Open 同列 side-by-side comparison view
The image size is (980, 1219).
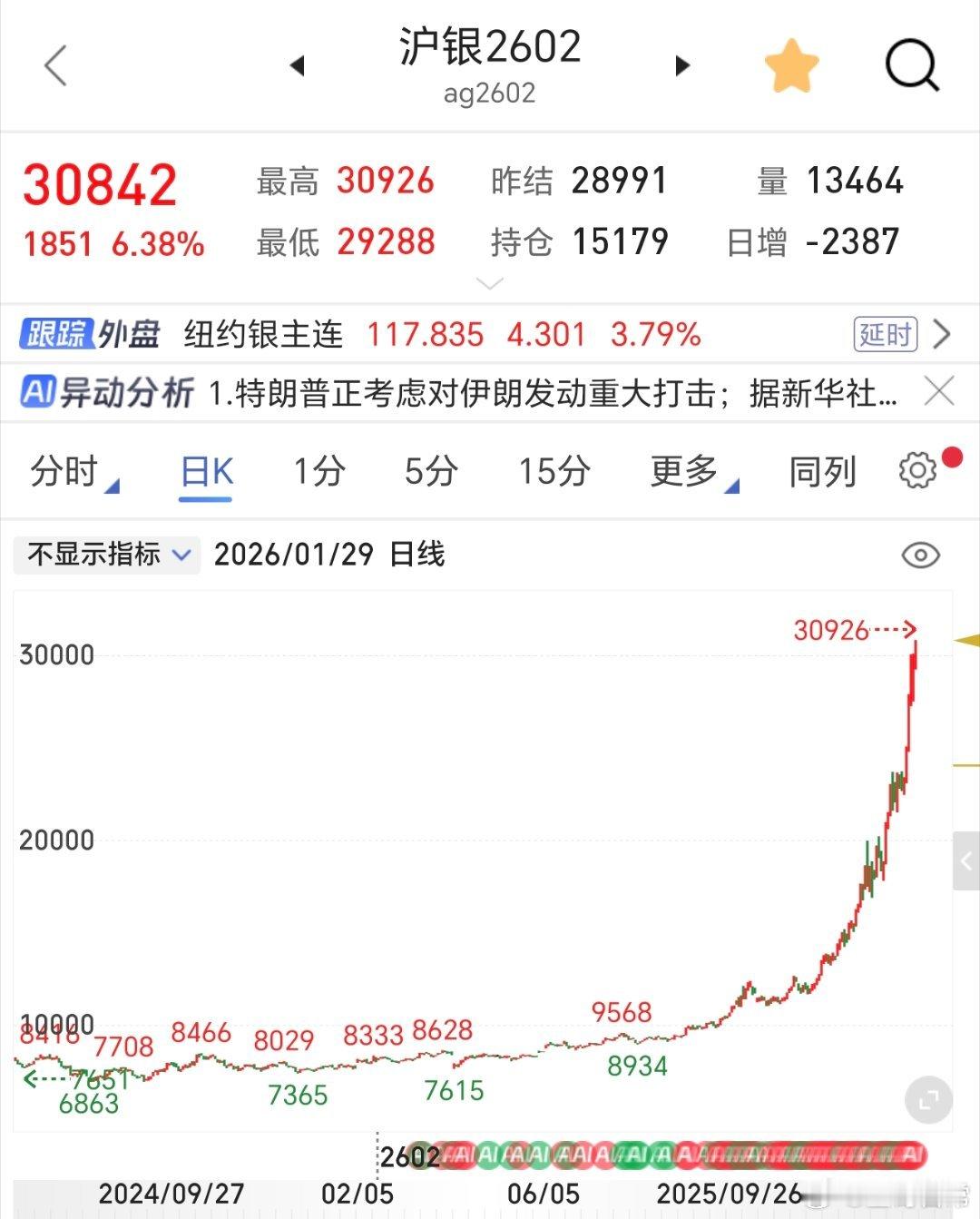pos(822,472)
